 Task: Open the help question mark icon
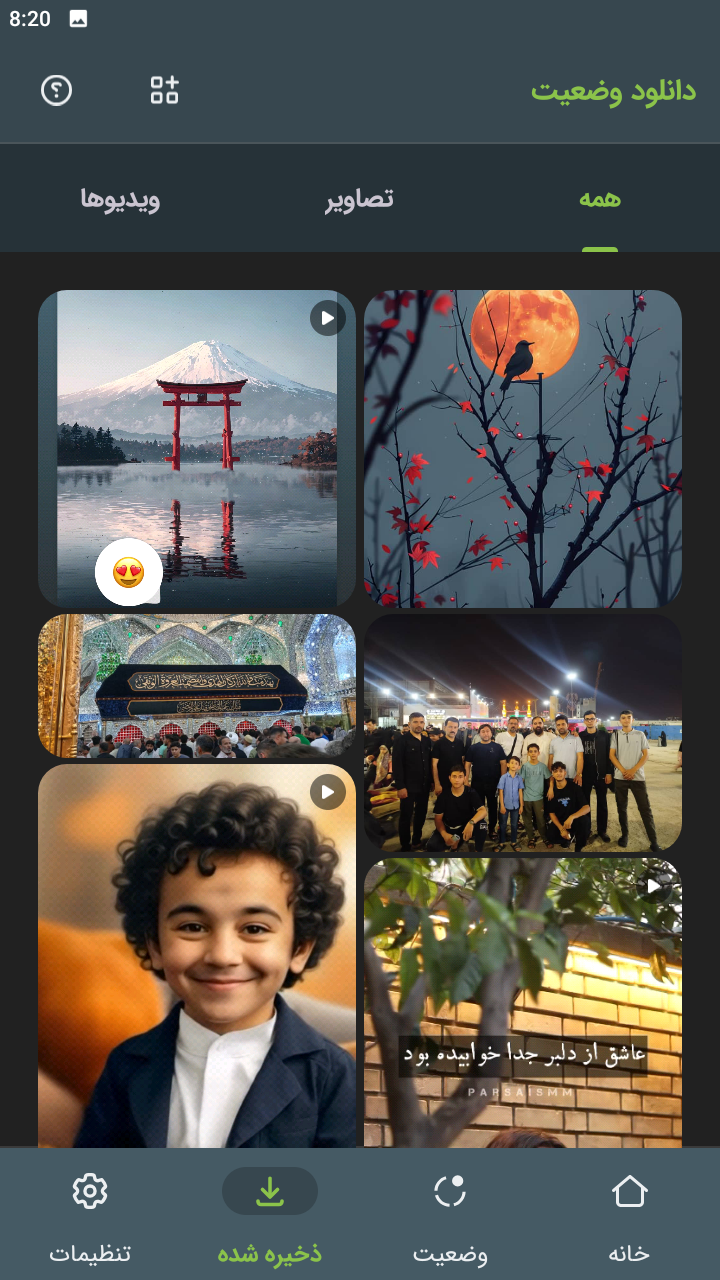tap(56, 90)
